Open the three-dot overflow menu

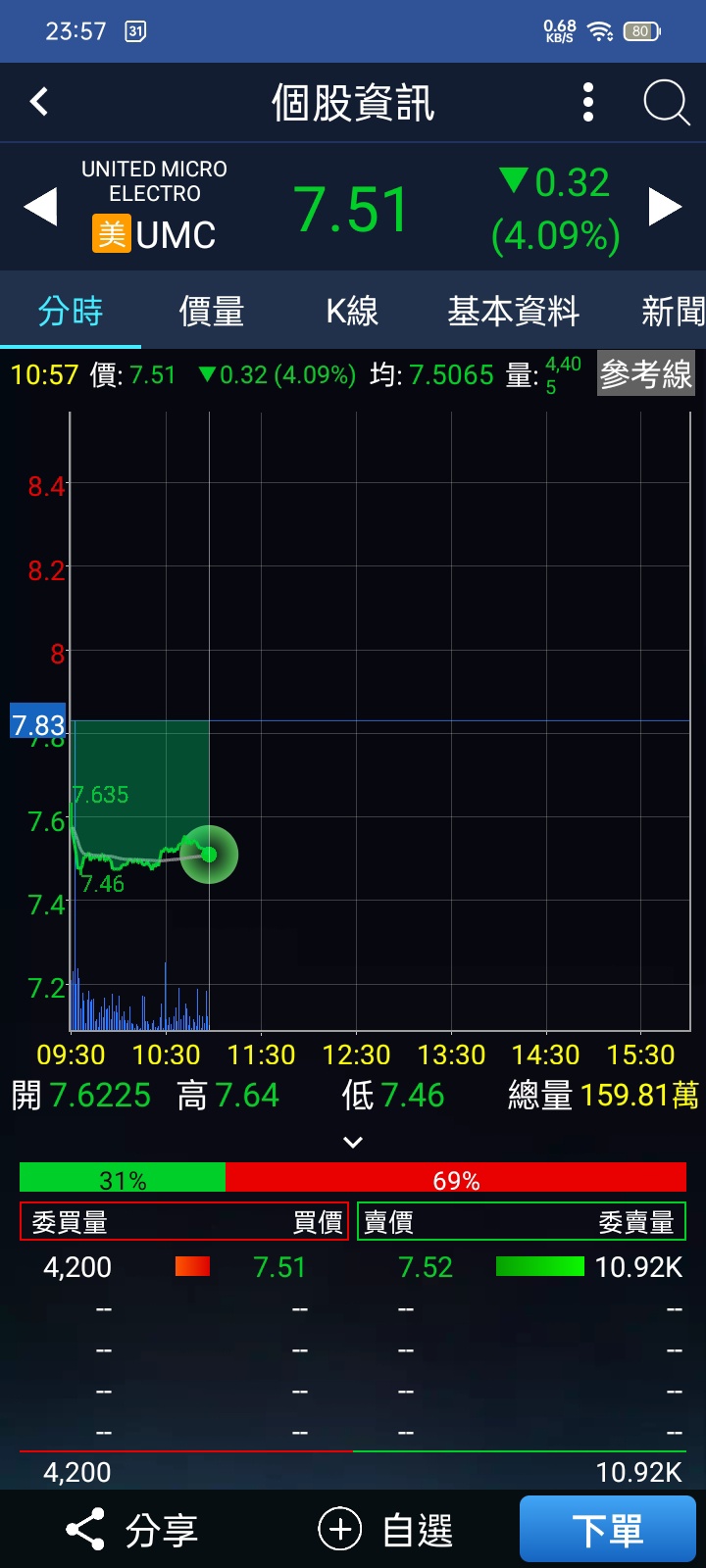[588, 102]
